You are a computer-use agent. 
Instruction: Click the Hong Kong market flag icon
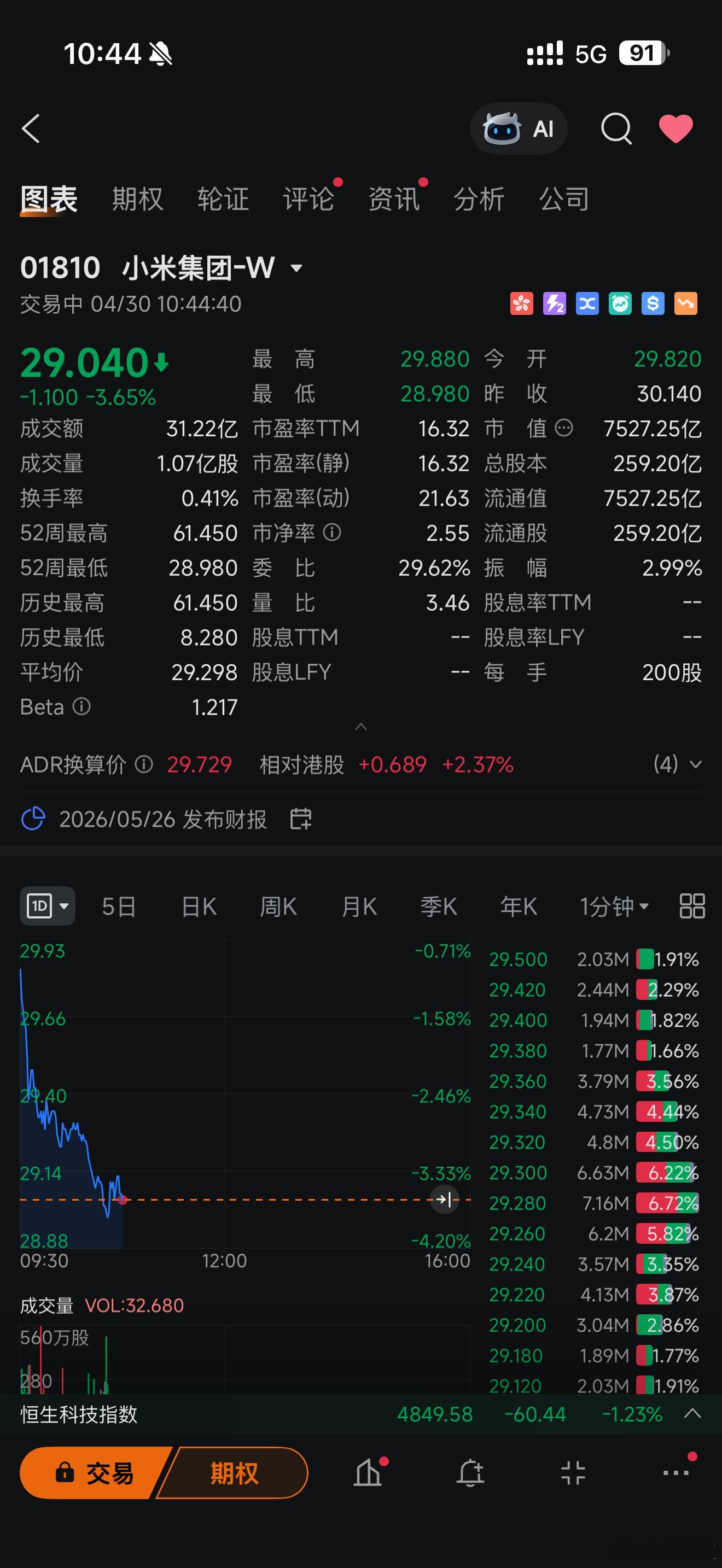click(522, 303)
